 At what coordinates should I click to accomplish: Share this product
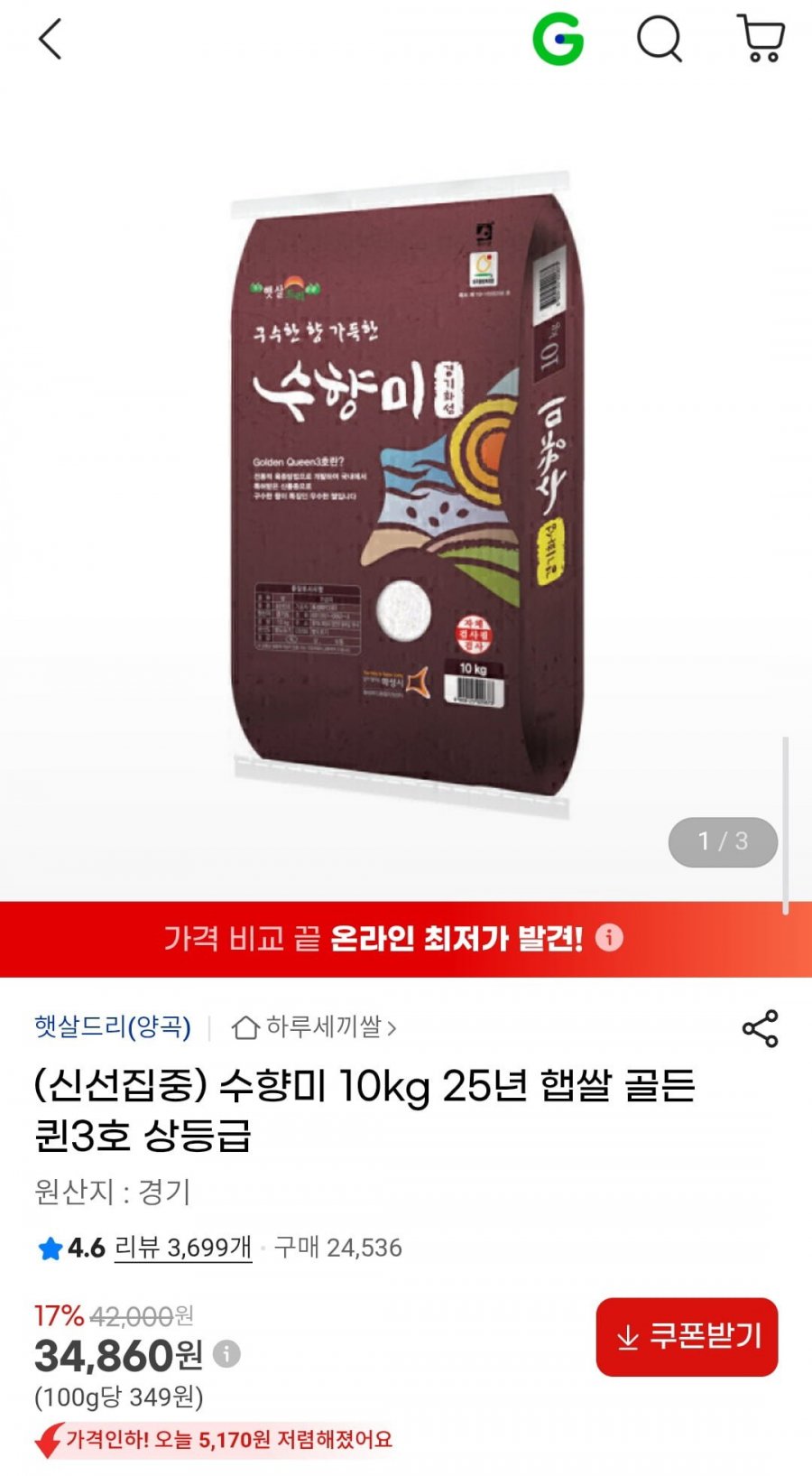[x=760, y=1028]
